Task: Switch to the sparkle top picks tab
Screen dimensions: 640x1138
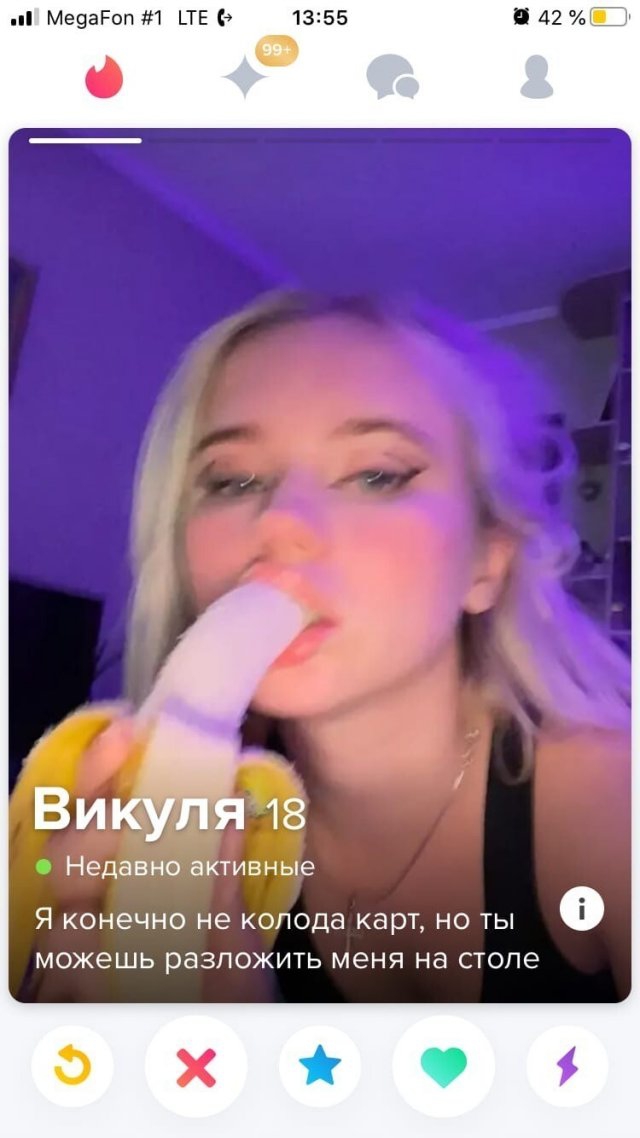Action: pyautogui.click(x=245, y=77)
